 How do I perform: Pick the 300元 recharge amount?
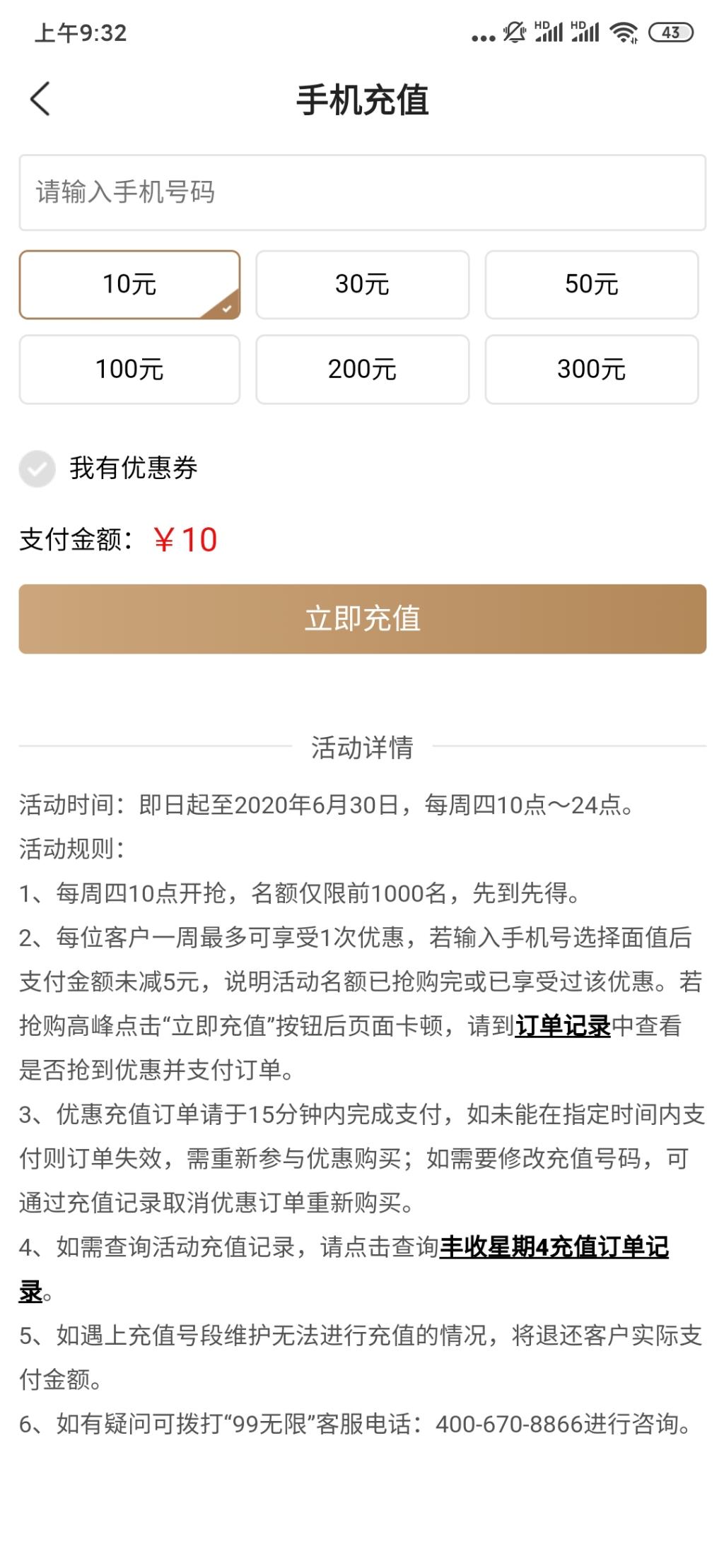pyautogui.click(x=591, y=369)
